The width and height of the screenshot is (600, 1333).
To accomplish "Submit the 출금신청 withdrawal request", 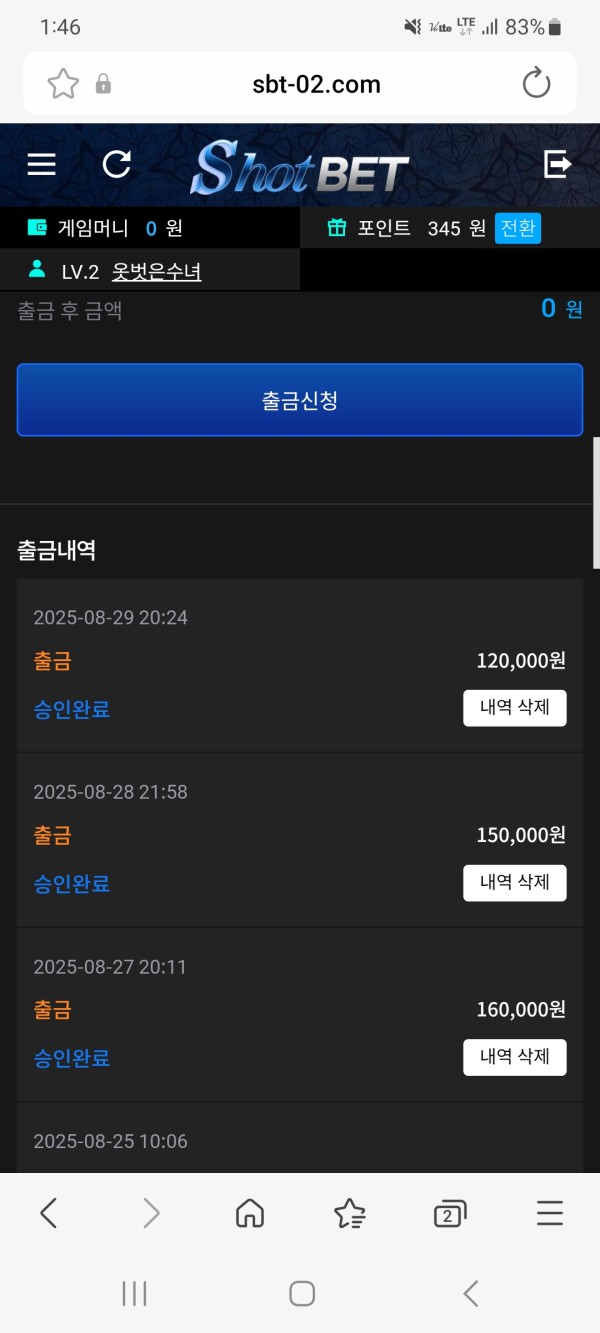I will [300, 400].
